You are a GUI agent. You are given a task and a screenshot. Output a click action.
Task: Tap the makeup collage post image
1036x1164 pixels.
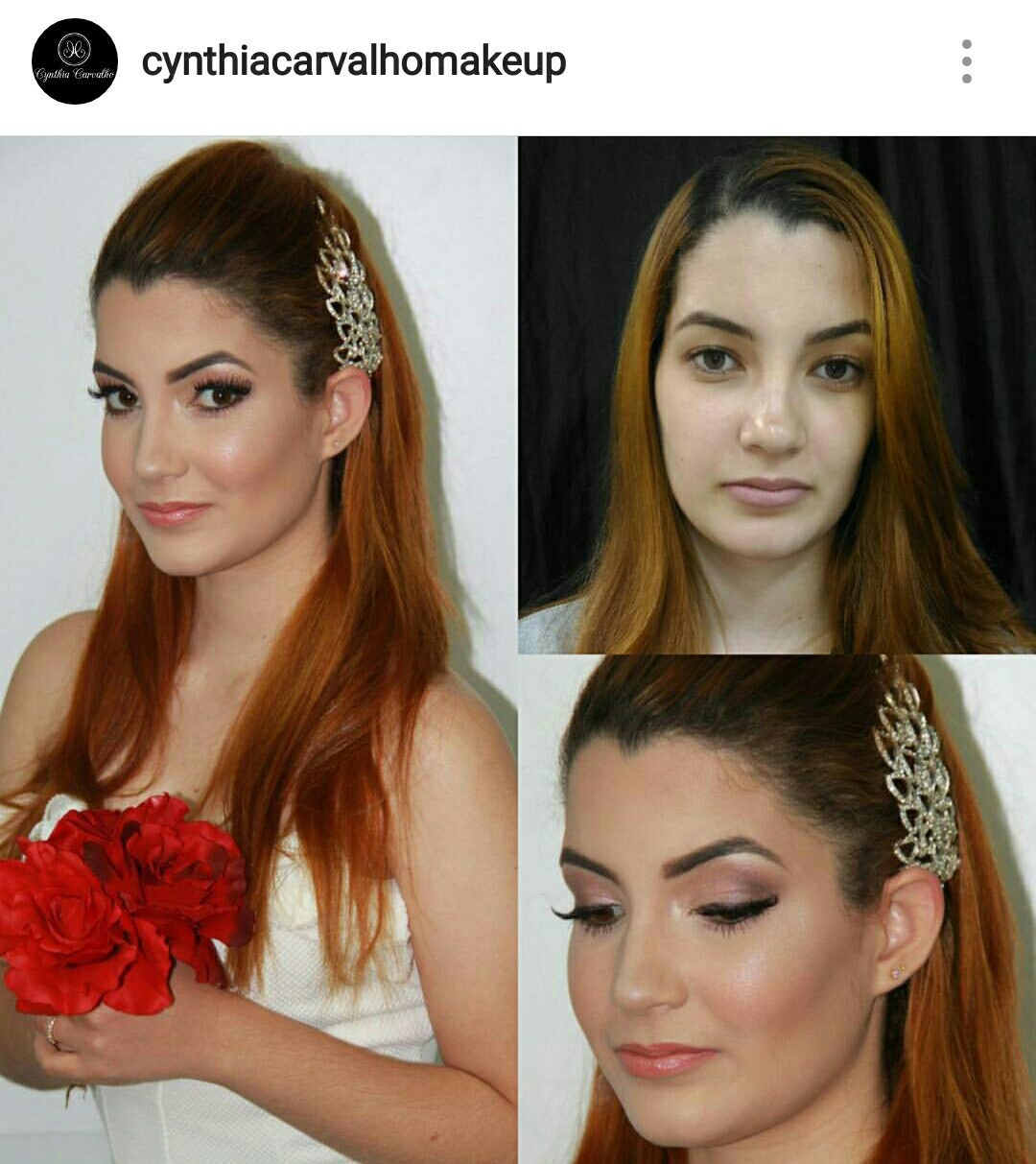tap(518, 650)
